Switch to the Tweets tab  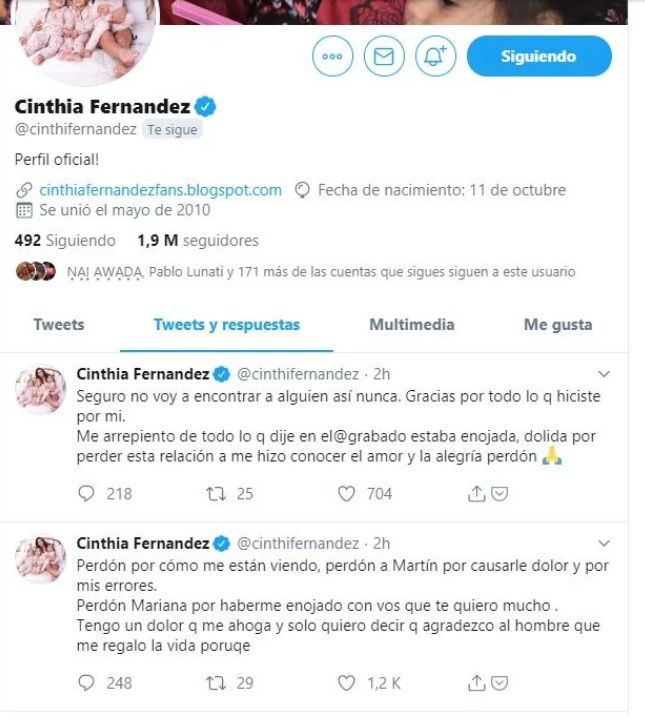click(x=59, y=325)
